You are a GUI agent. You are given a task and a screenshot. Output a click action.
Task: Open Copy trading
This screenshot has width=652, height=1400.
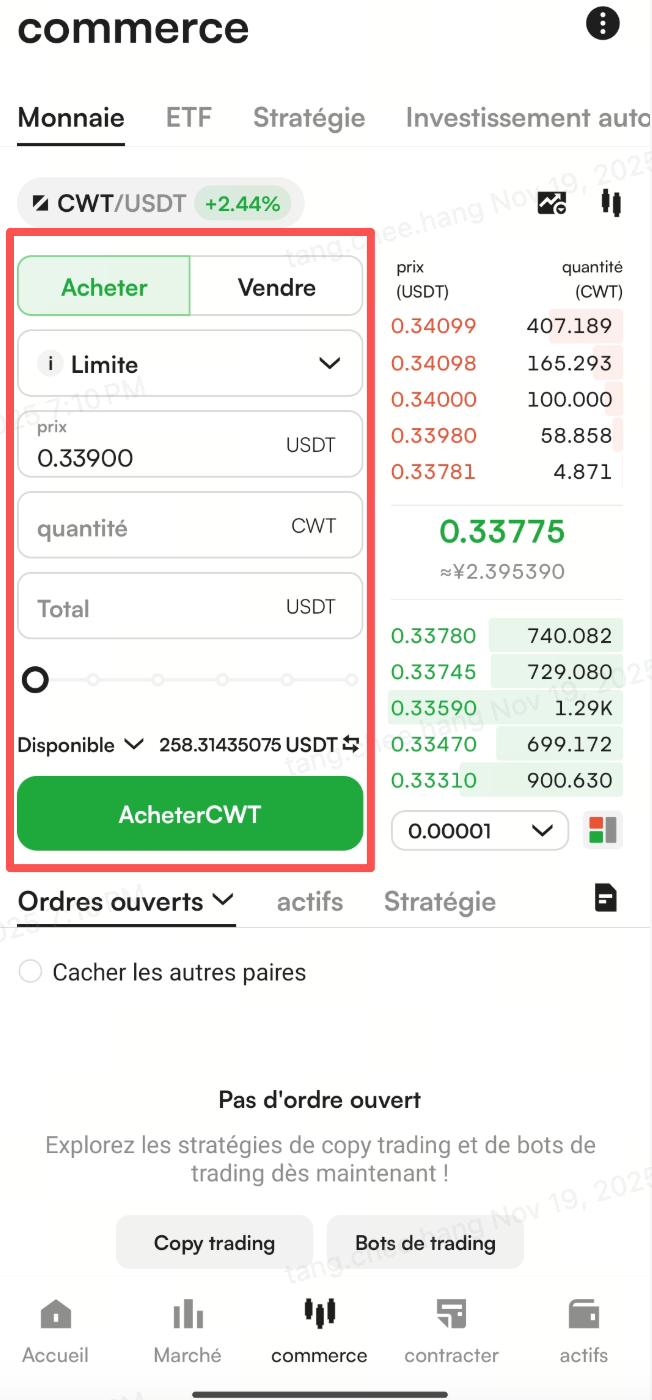(214, 1243)
